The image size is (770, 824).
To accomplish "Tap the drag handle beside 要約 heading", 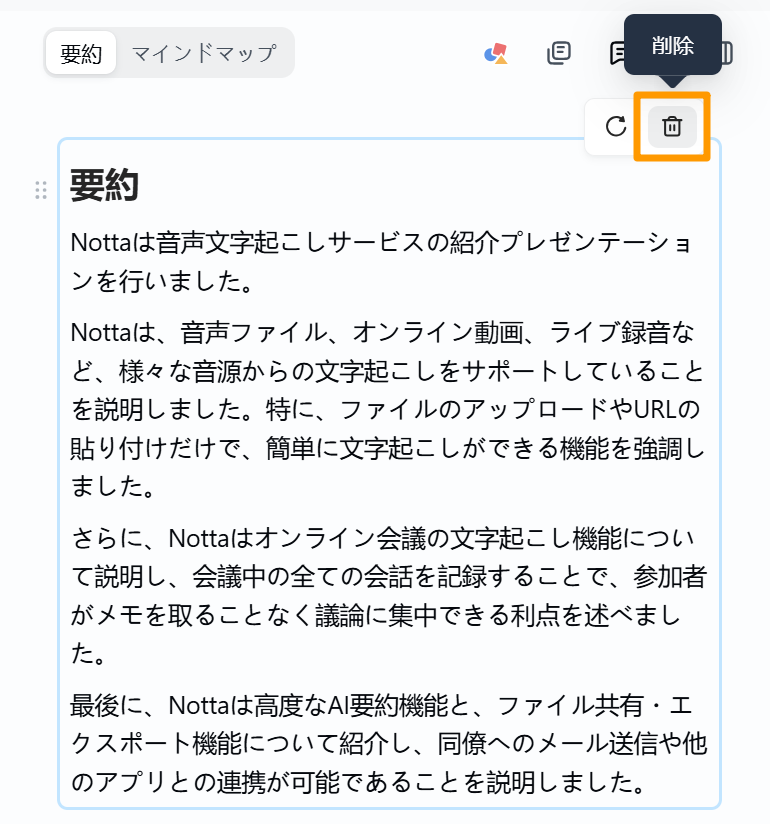I will [x=41, y=190].
